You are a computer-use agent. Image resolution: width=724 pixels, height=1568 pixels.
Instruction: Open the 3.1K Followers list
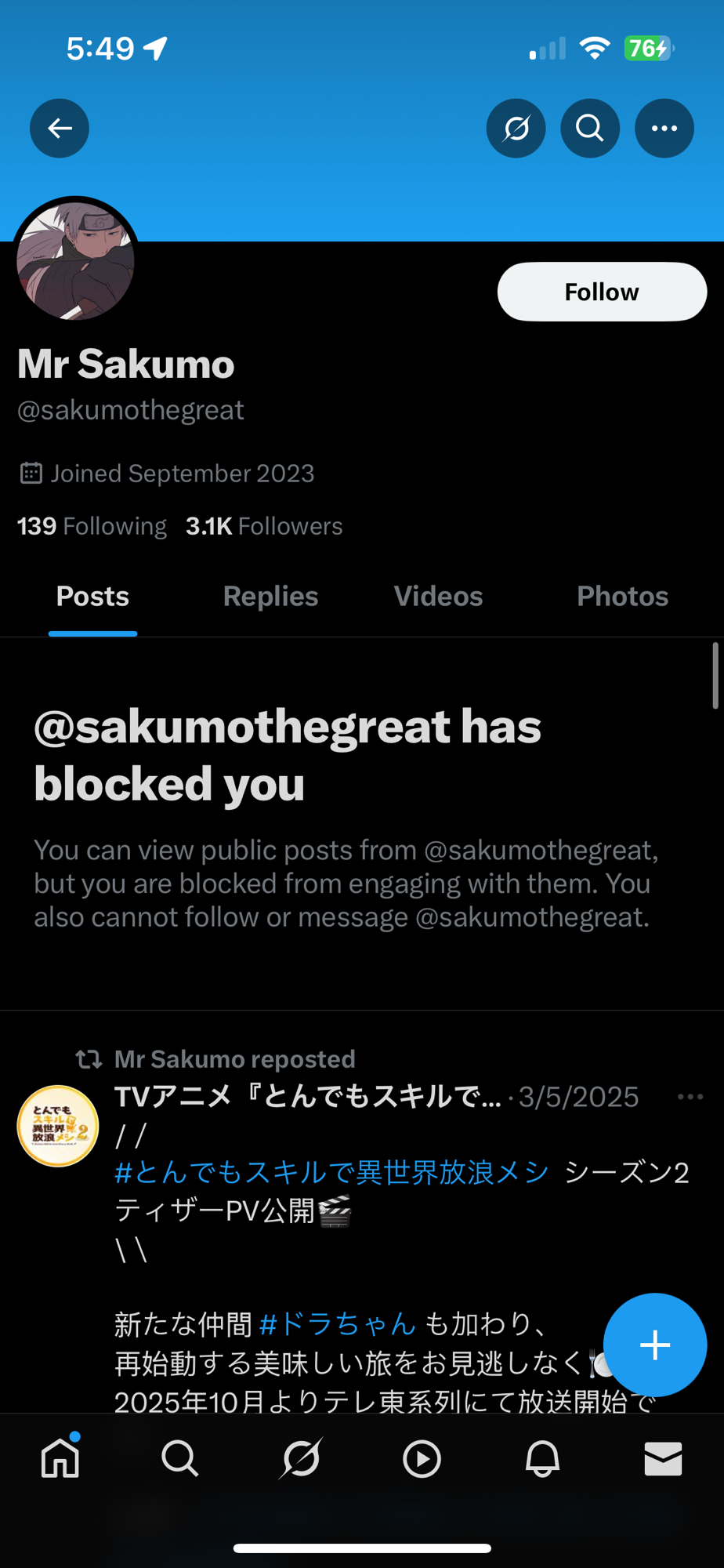(264, 526)
